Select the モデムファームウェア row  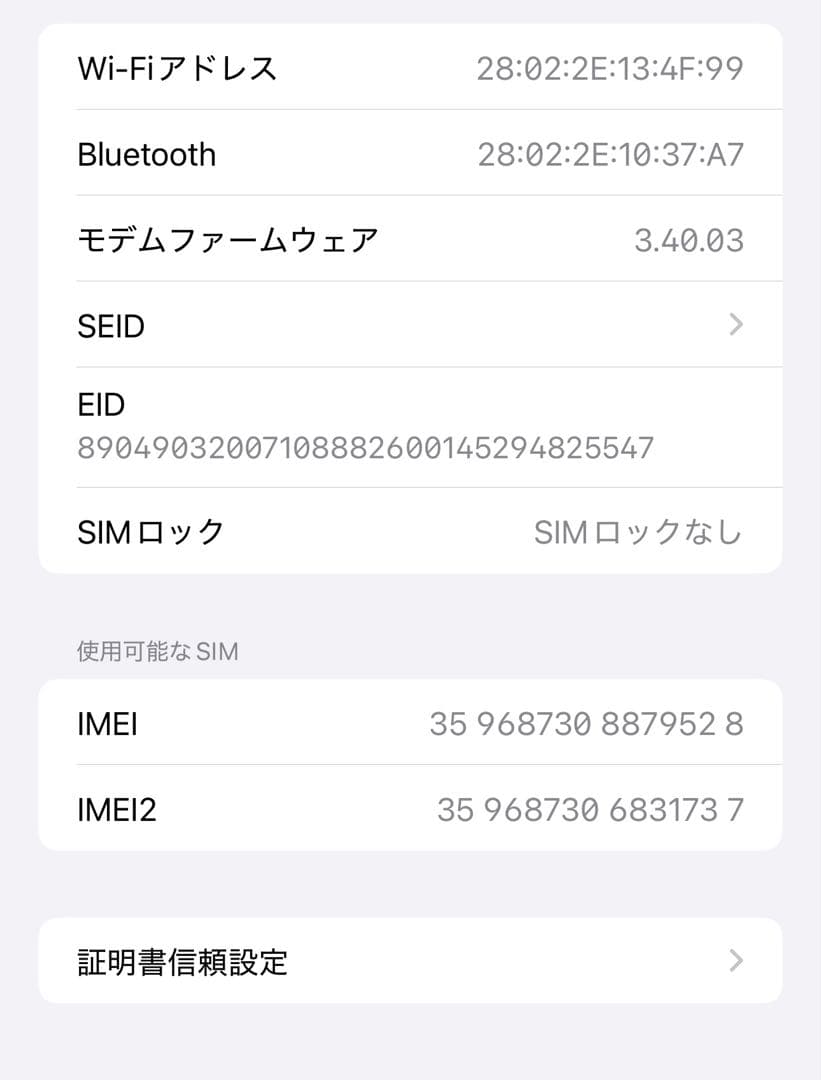click(410, 239)
